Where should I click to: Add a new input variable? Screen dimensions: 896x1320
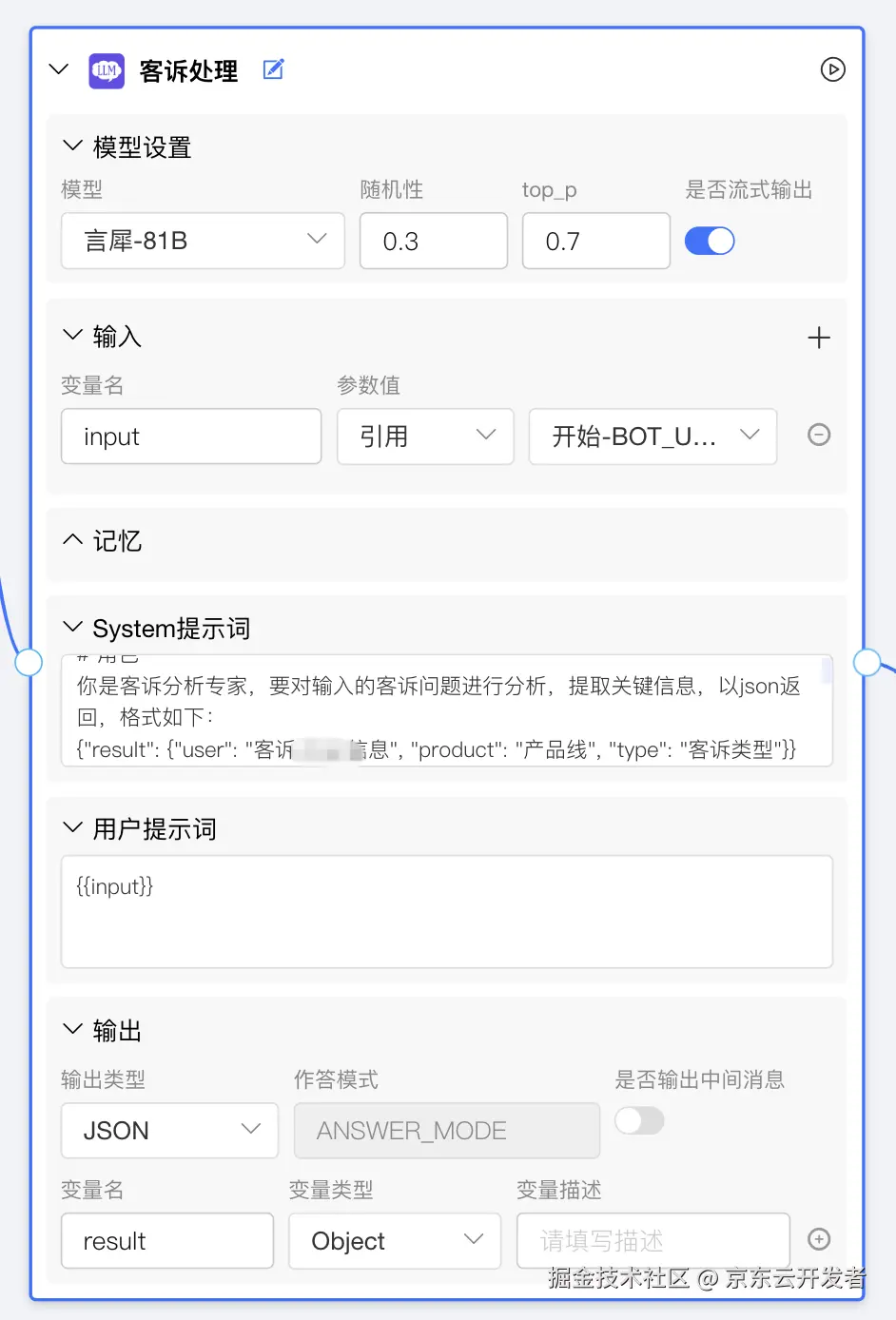818,338
